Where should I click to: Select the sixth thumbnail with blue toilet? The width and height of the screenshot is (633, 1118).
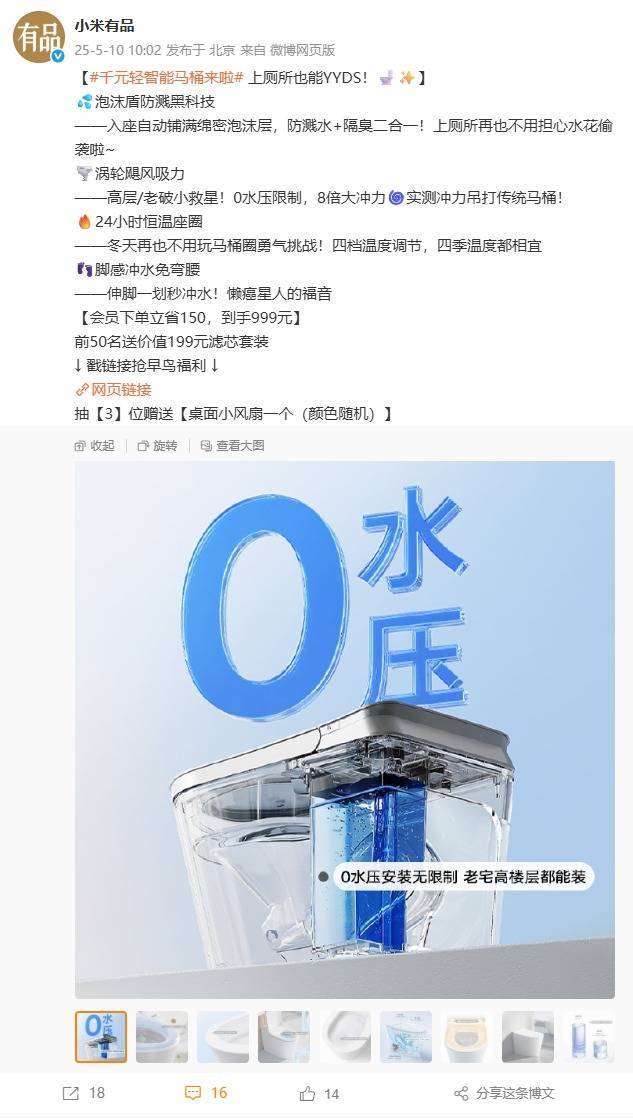point(405,1036)
